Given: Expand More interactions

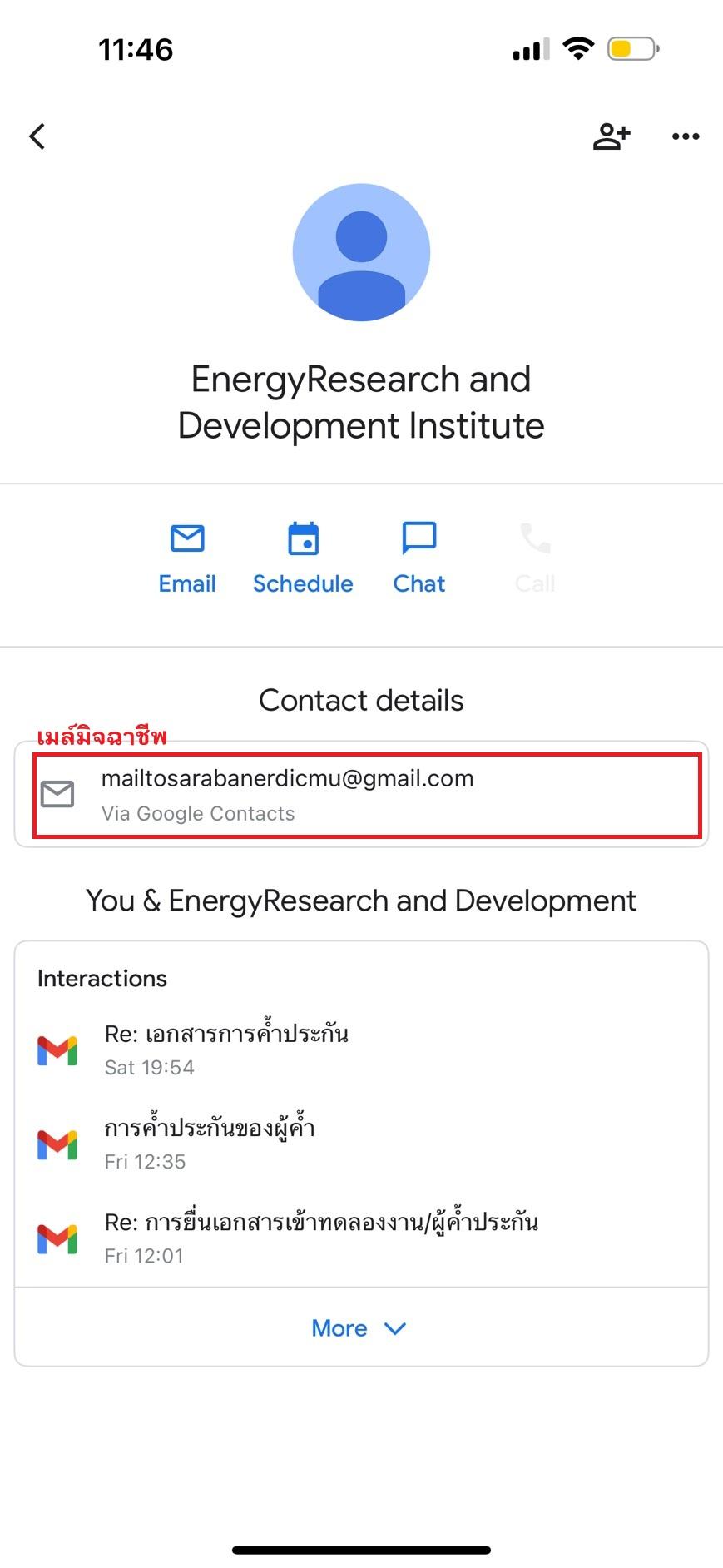Looking at the screenshot, I should tap(359, 1328).
